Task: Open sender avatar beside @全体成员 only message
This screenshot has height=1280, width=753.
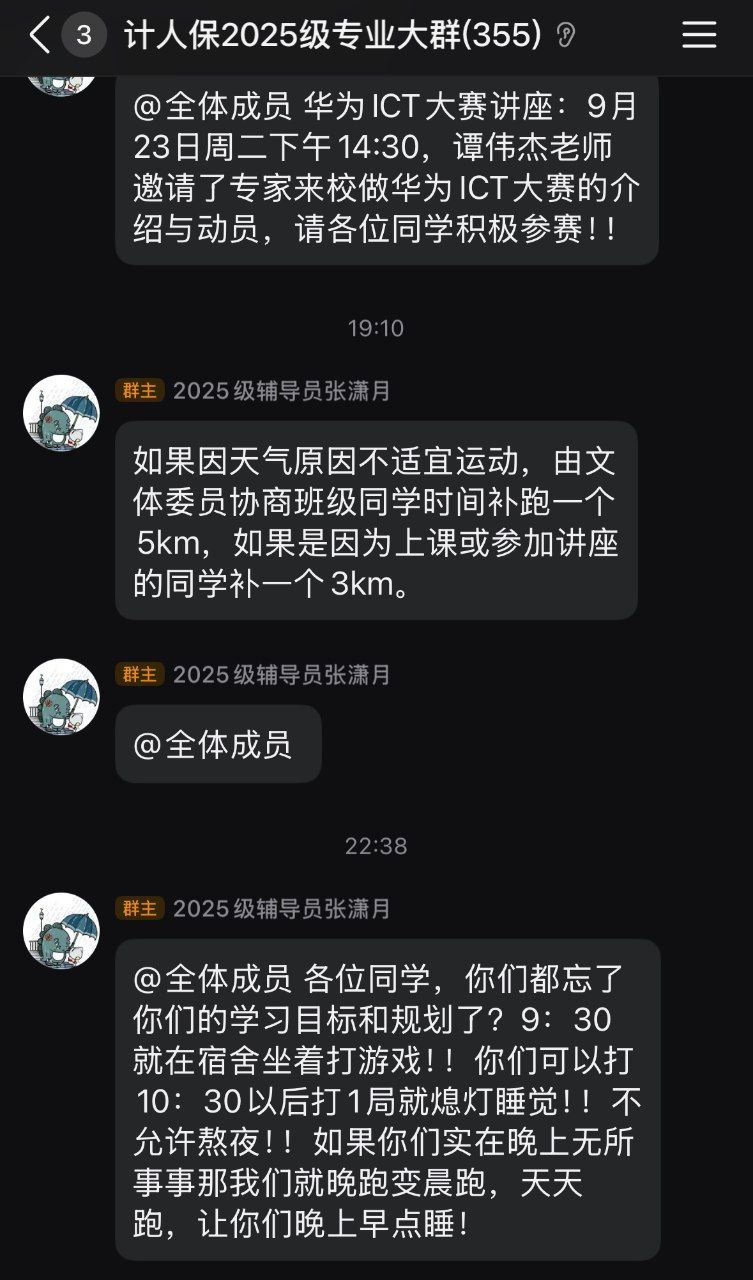Action: (61, 696)
